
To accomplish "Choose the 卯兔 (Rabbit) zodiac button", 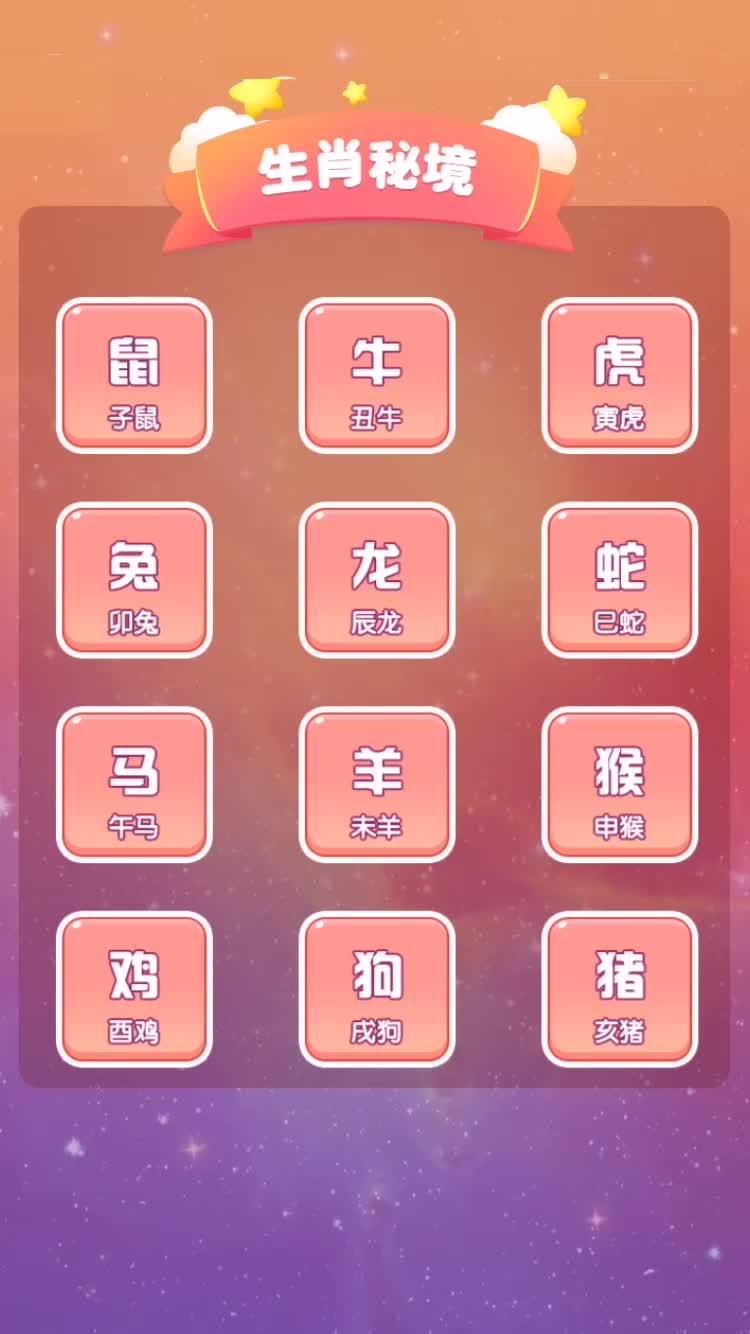I will click(x=134, y=580).
